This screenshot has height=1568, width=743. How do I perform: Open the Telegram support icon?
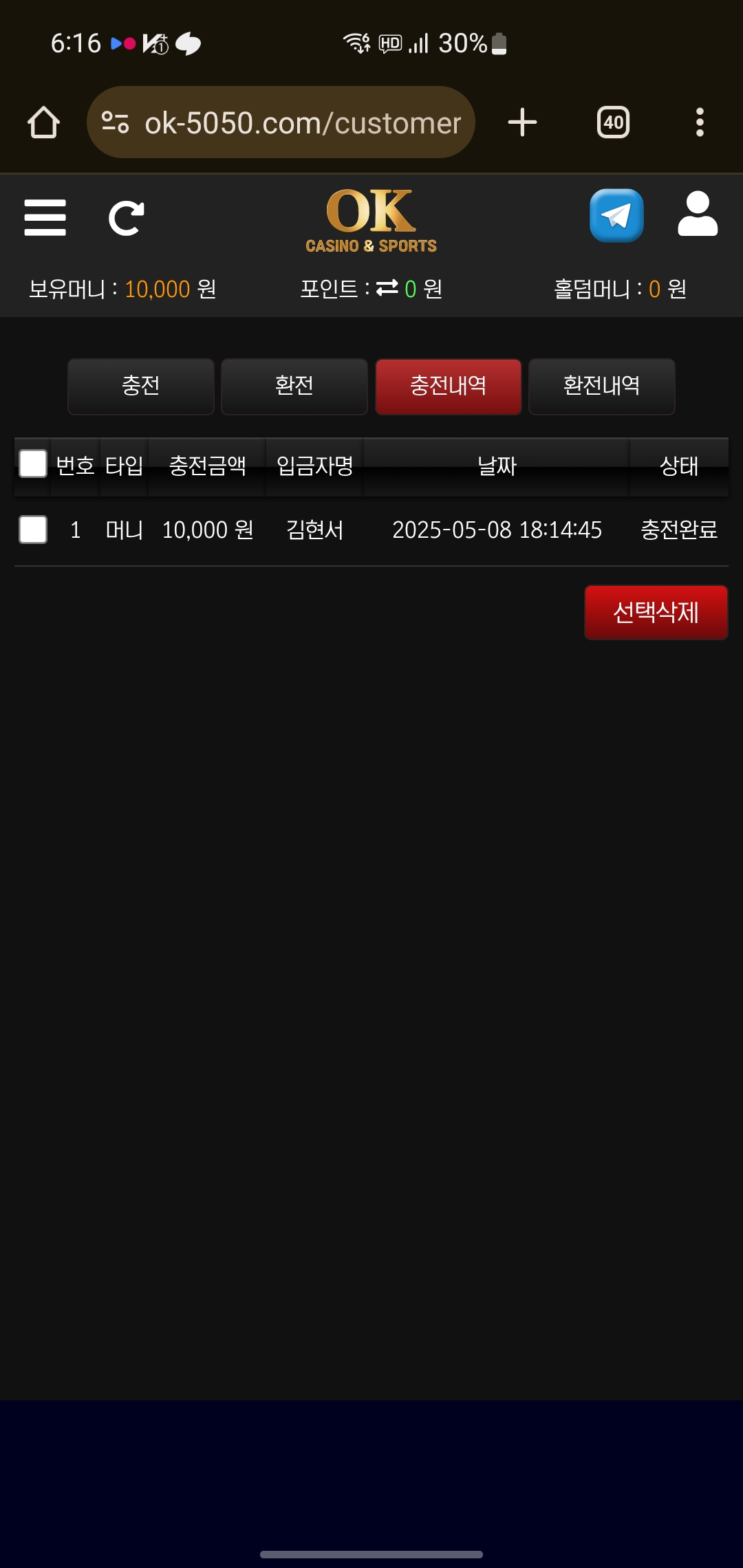616,216
